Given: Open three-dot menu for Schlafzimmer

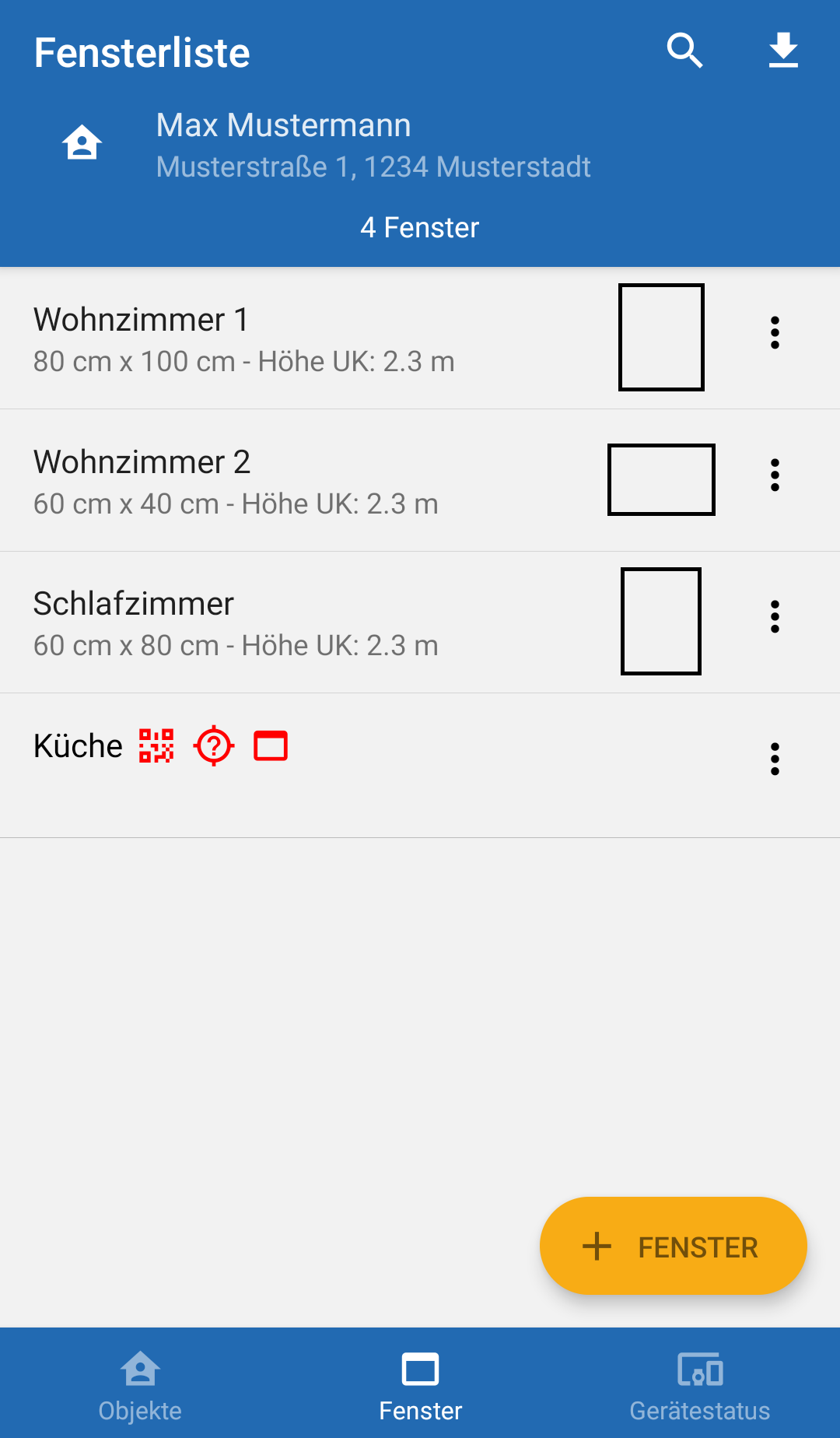Looking at the screenshot, I should point(775,617).
